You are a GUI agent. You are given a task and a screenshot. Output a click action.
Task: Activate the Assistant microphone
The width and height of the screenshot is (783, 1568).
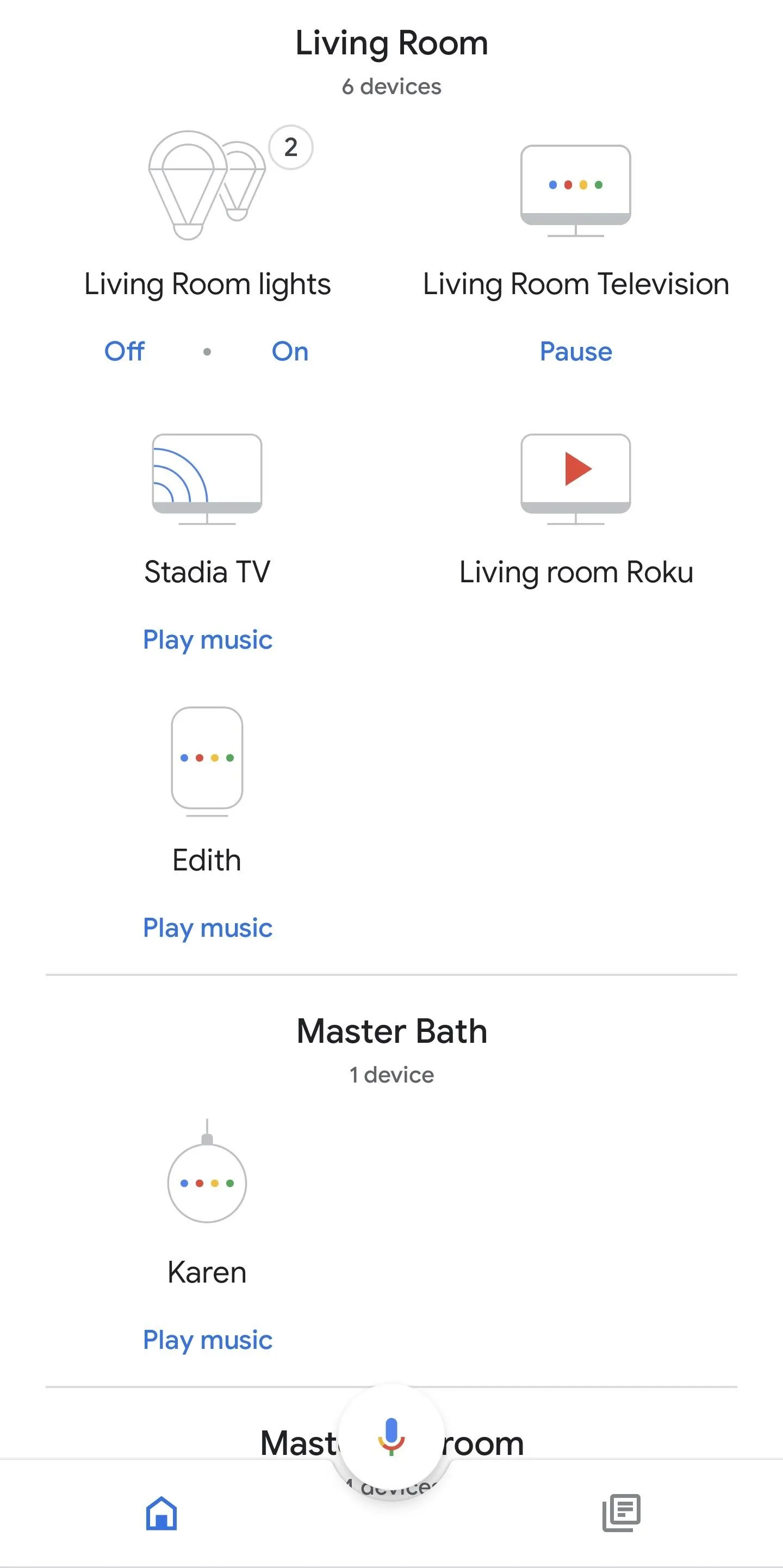pos(391,1437)
